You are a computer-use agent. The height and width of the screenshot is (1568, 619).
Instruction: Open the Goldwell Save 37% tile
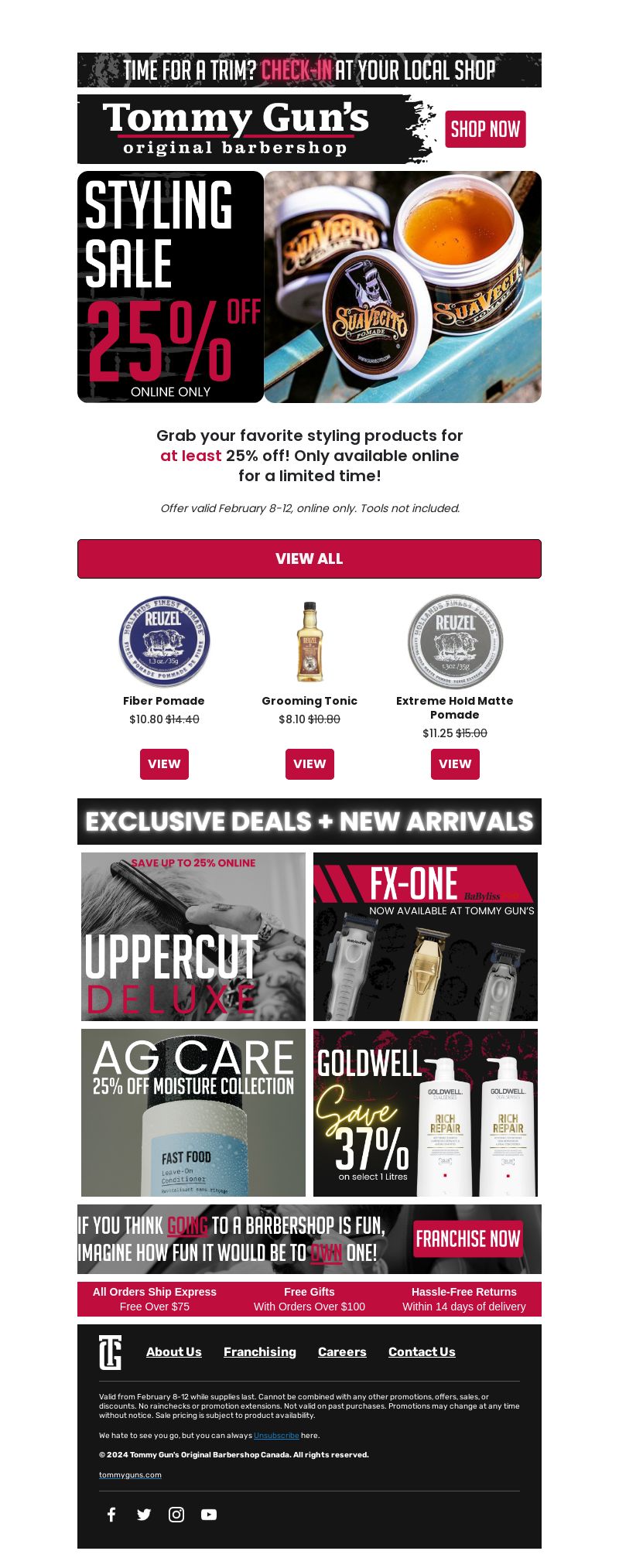(x=426, y=1112)
